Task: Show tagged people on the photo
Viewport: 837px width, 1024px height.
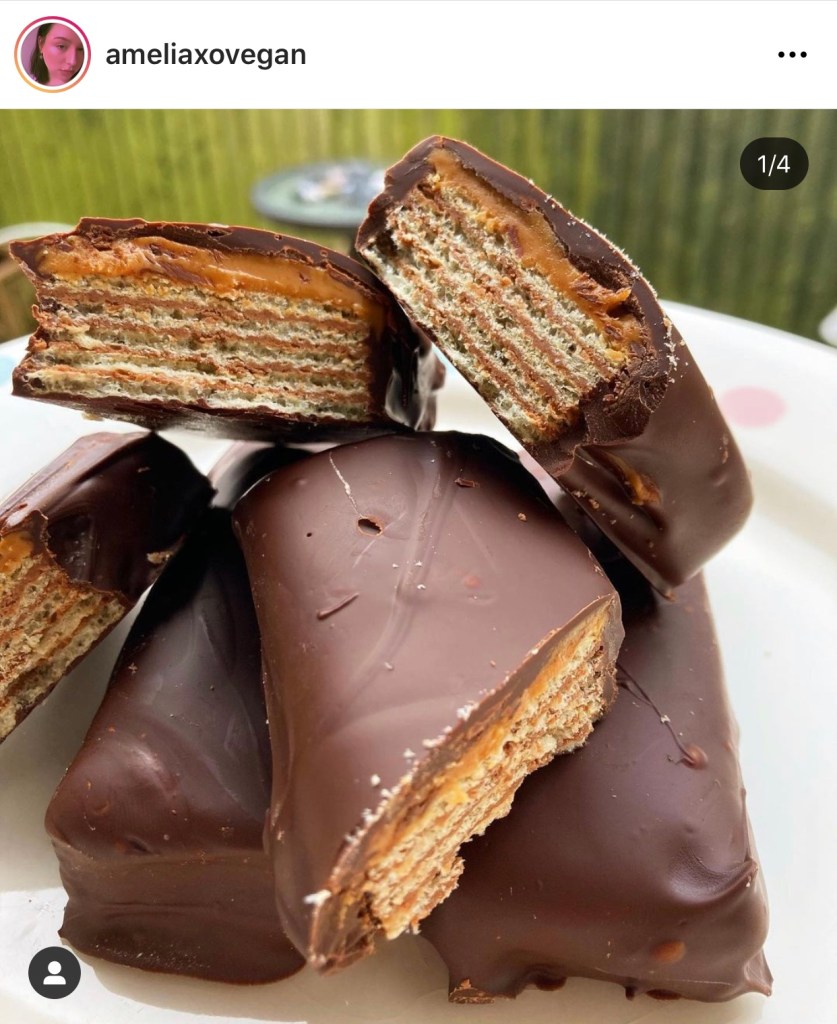Action: (54, 972)
